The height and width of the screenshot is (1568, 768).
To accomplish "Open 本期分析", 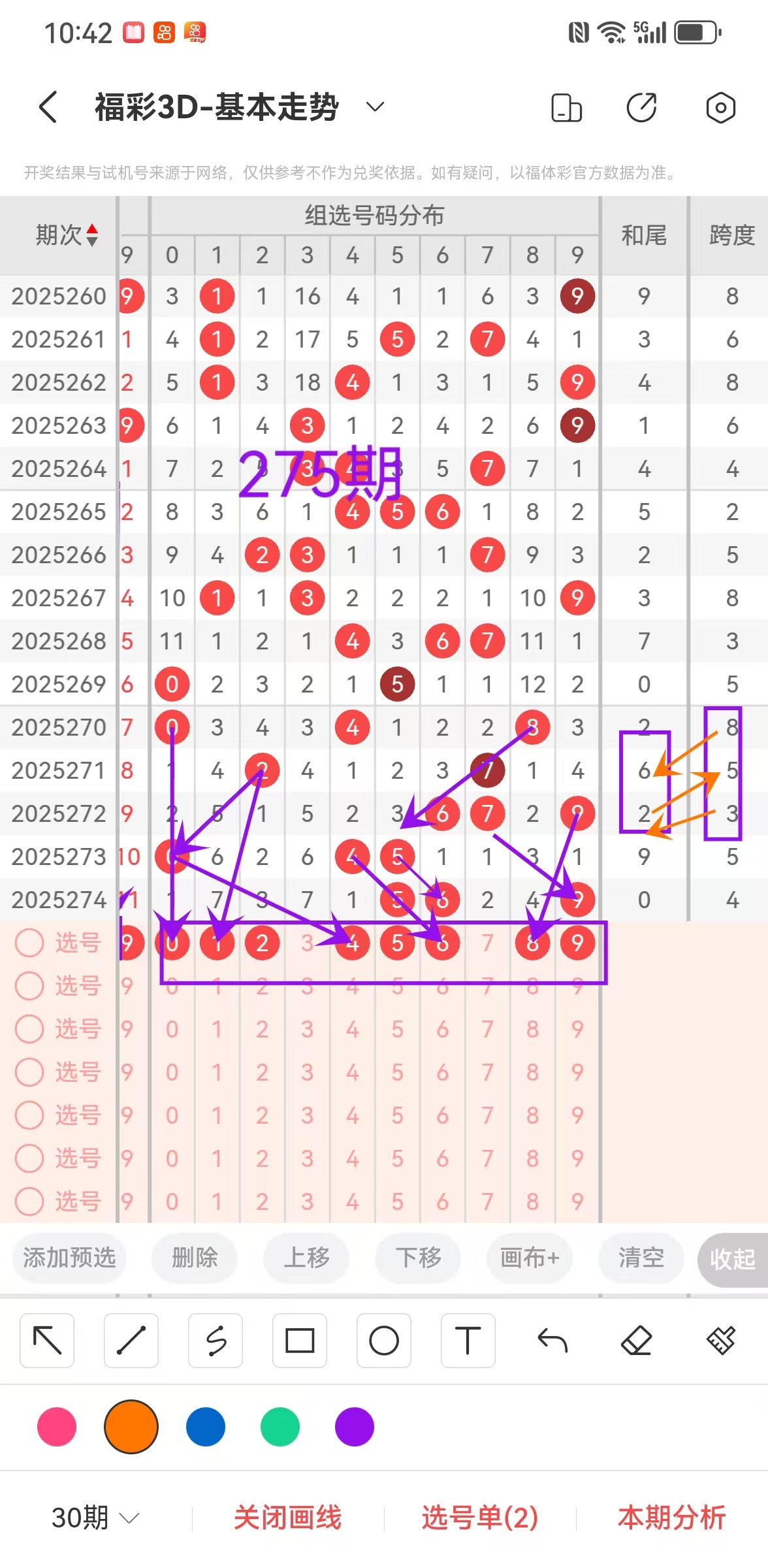I will (x=672, y=1518).
